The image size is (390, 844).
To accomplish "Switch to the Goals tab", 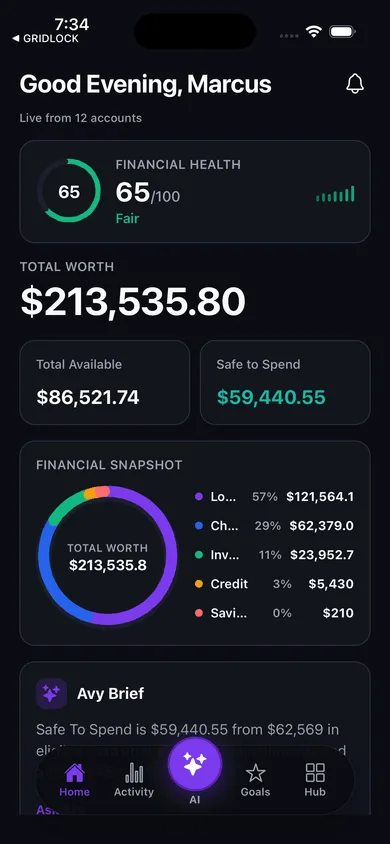I will click(256, 780).
